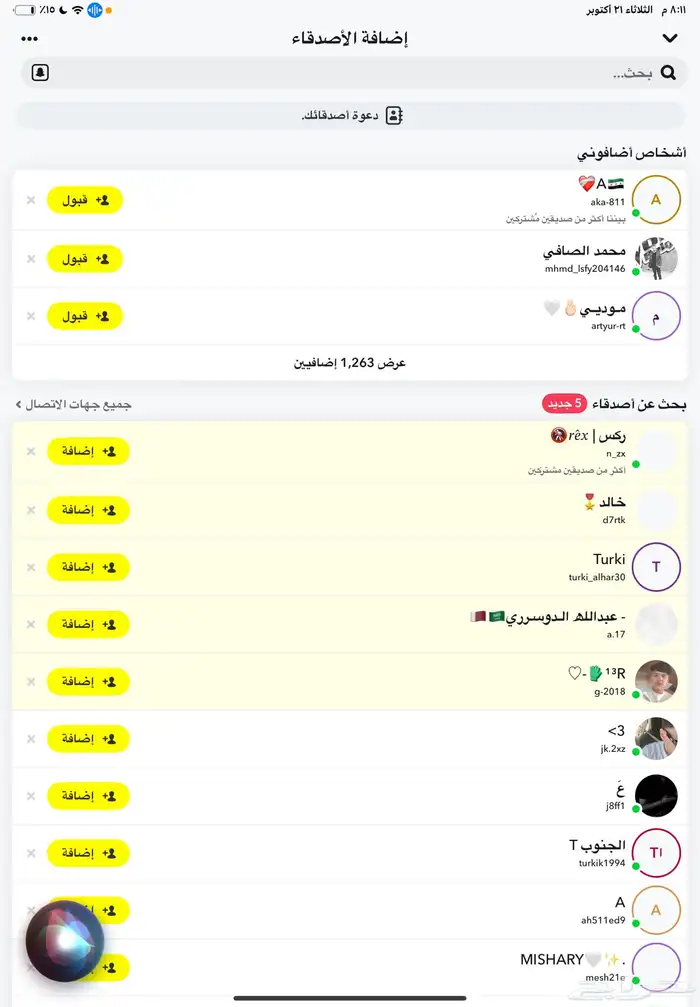Tap دعوة أصدقائك to invite friends

[350, 116]
